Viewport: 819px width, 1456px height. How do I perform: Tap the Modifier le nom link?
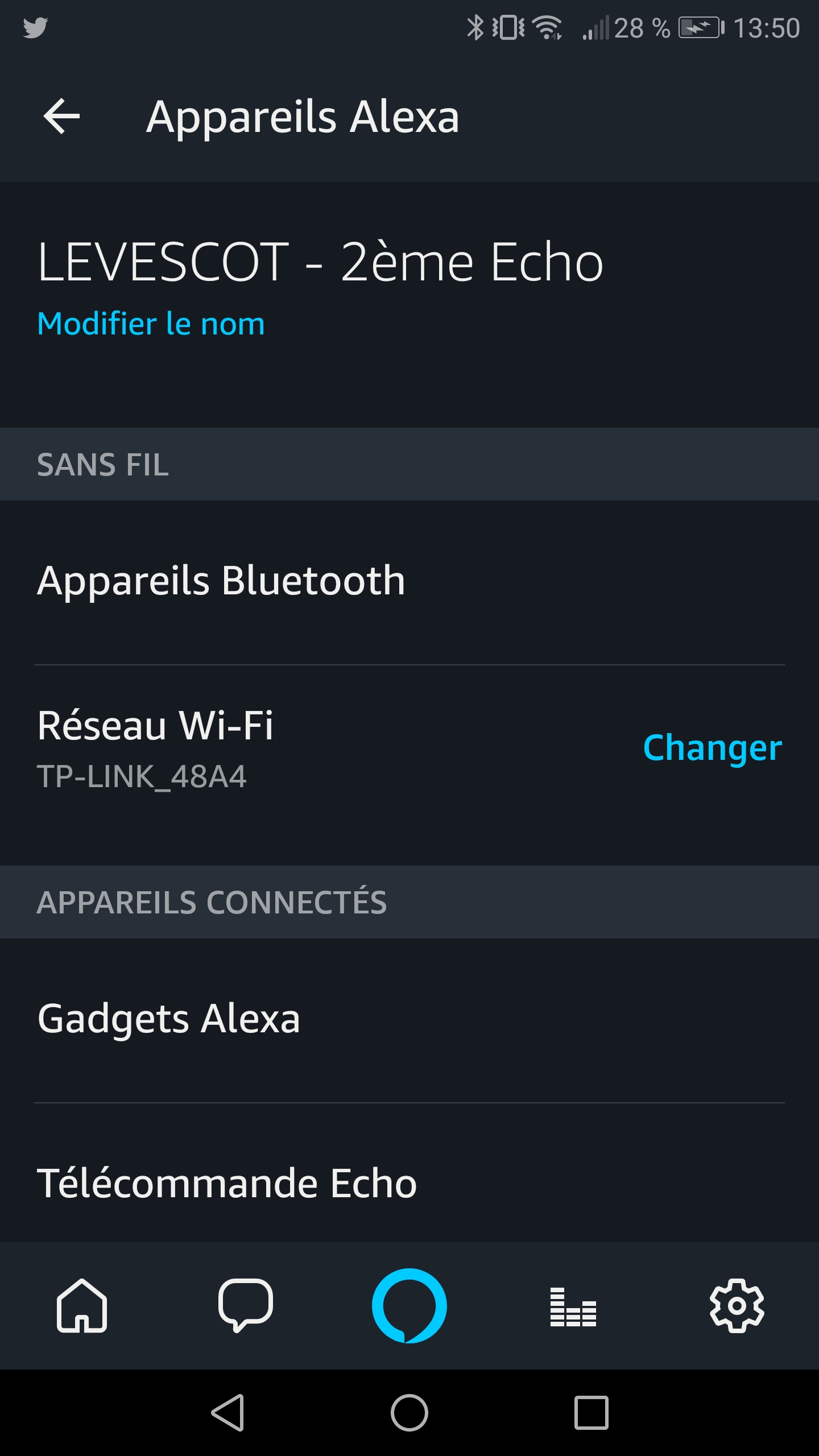(x=151, y=324)
